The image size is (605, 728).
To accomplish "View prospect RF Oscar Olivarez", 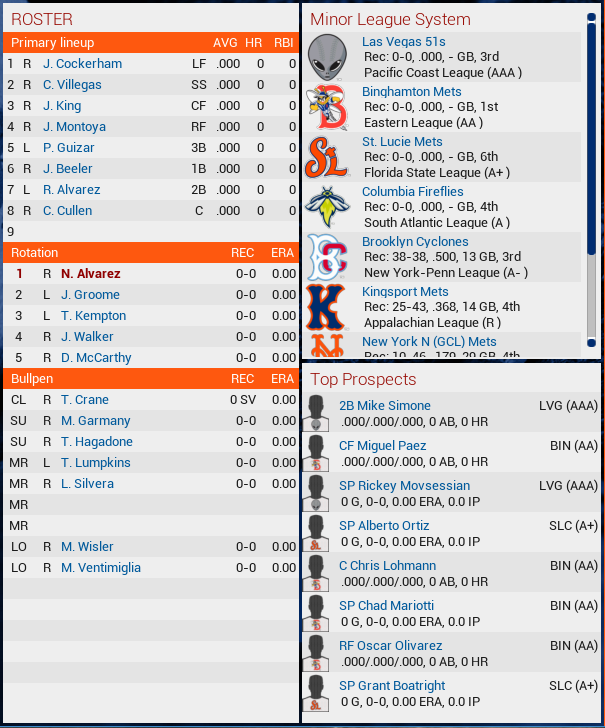I will click(x=390, y=646).
